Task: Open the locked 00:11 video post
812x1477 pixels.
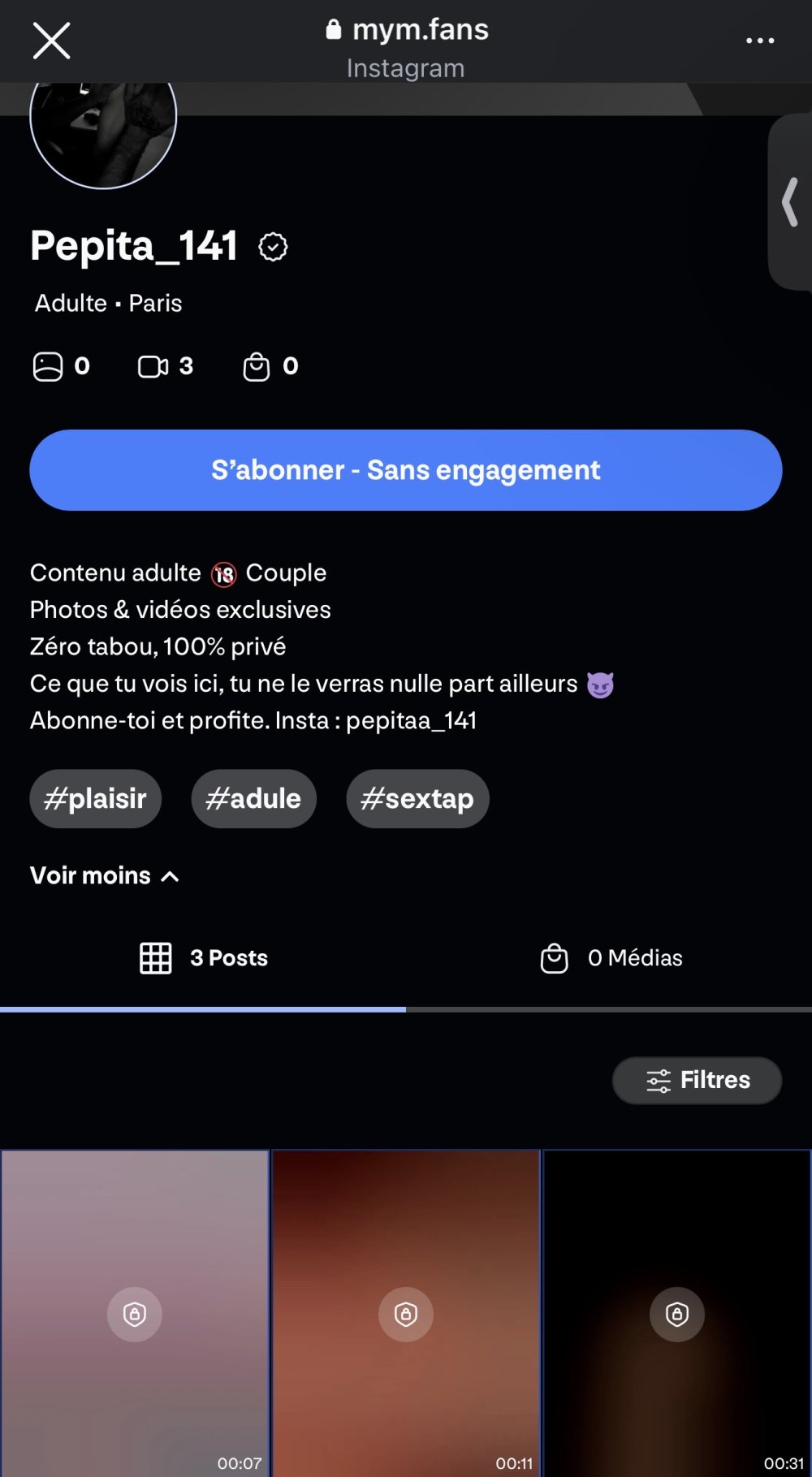Action: (x=406, y=1313)
